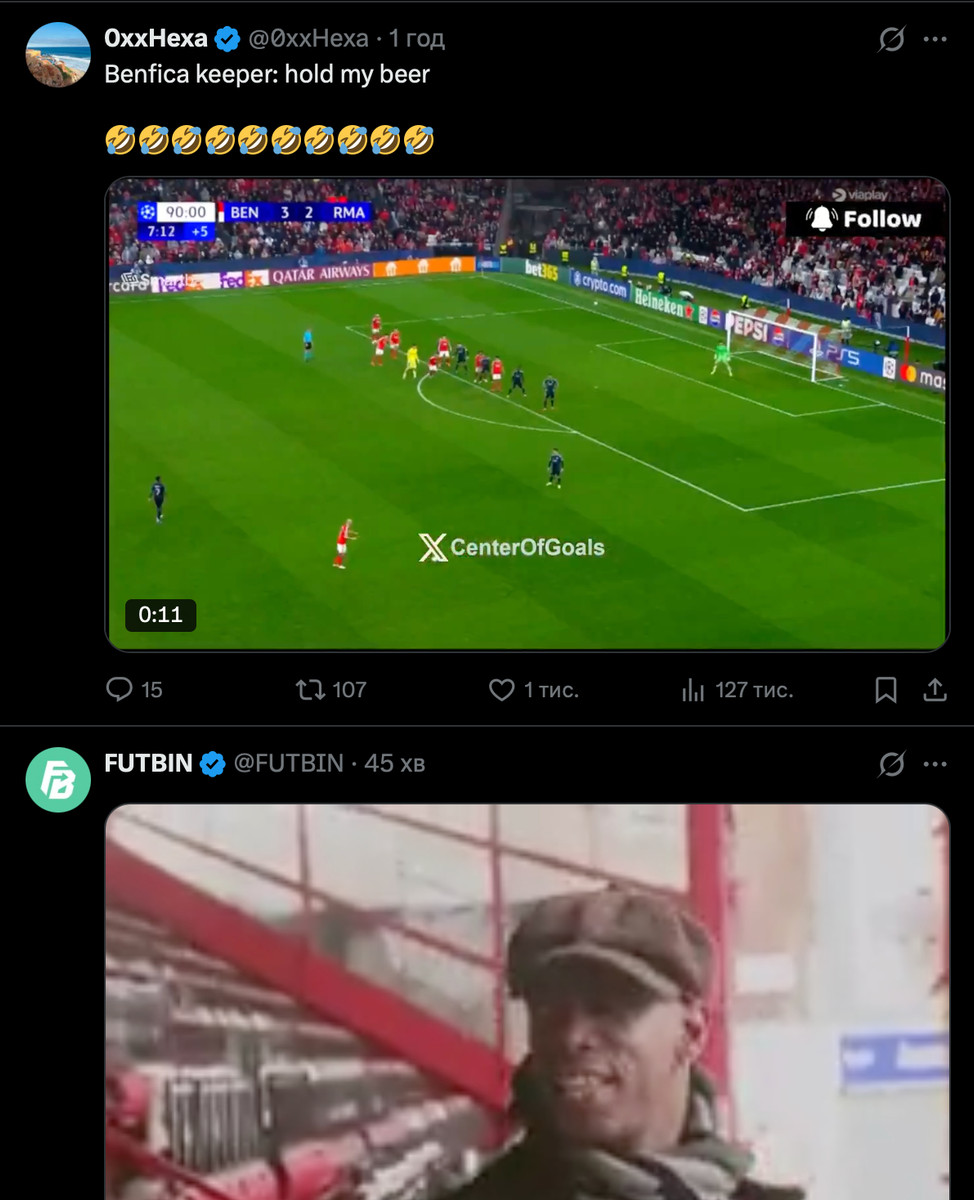Open the image in FUTBIN's post
Screen dimensions: 974x1200
527,1000
